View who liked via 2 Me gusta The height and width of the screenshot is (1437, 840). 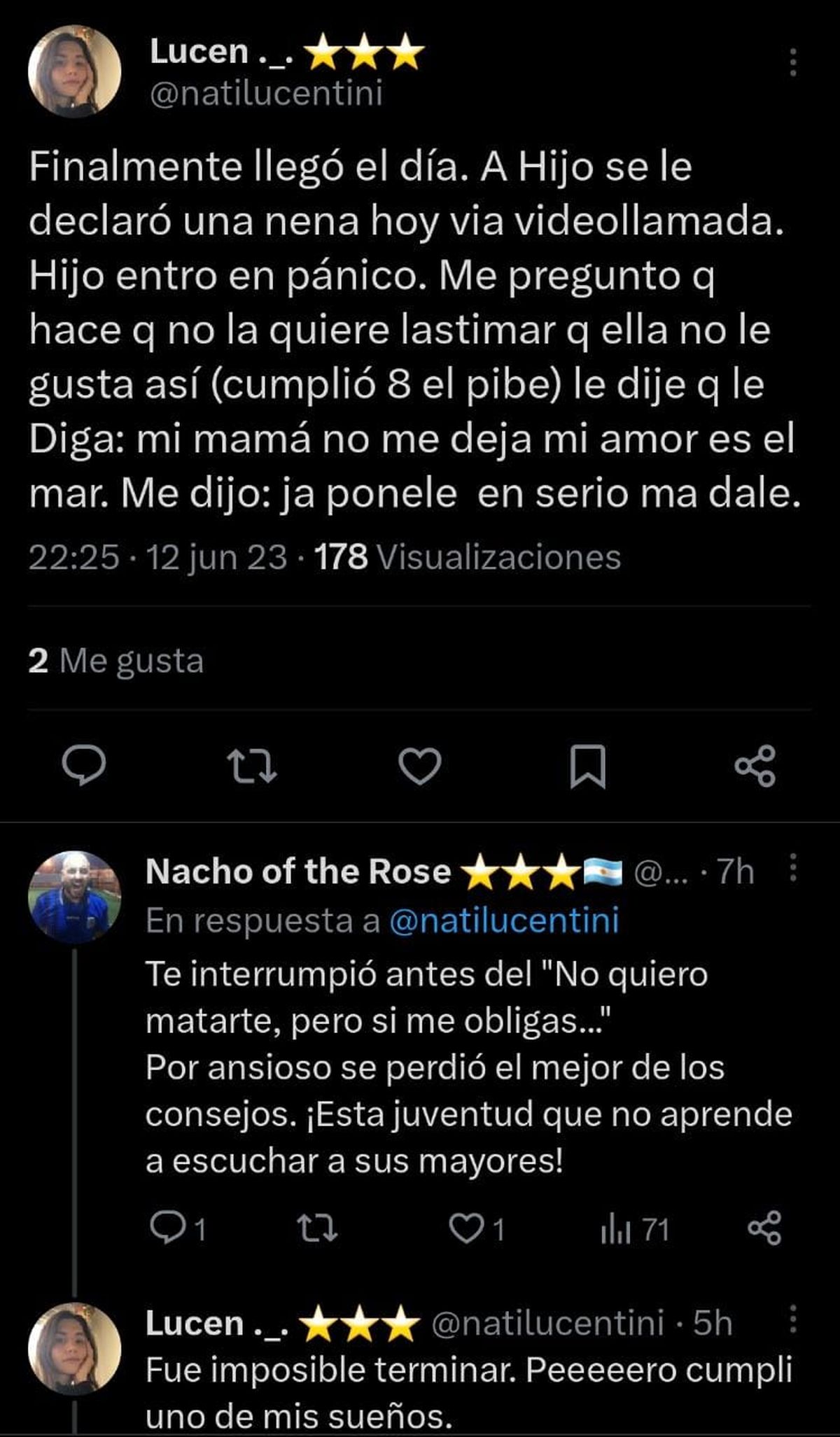116,661
